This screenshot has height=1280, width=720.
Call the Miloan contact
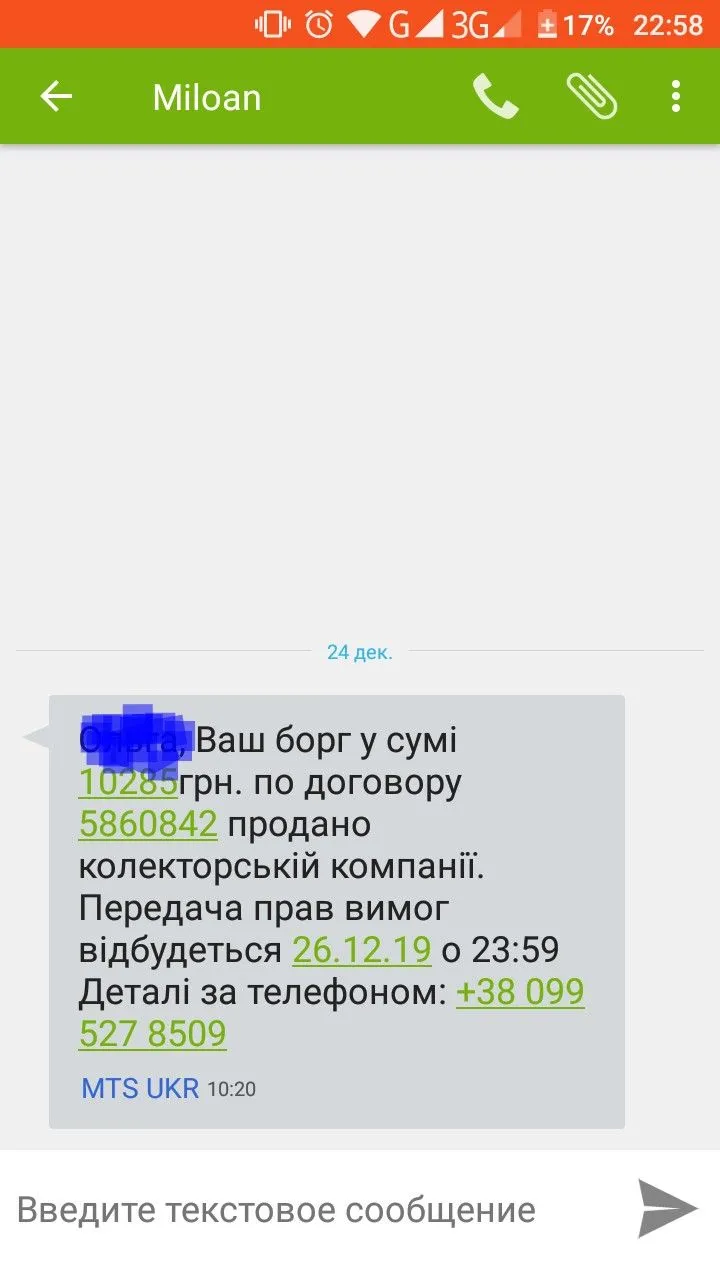[495, 97]
